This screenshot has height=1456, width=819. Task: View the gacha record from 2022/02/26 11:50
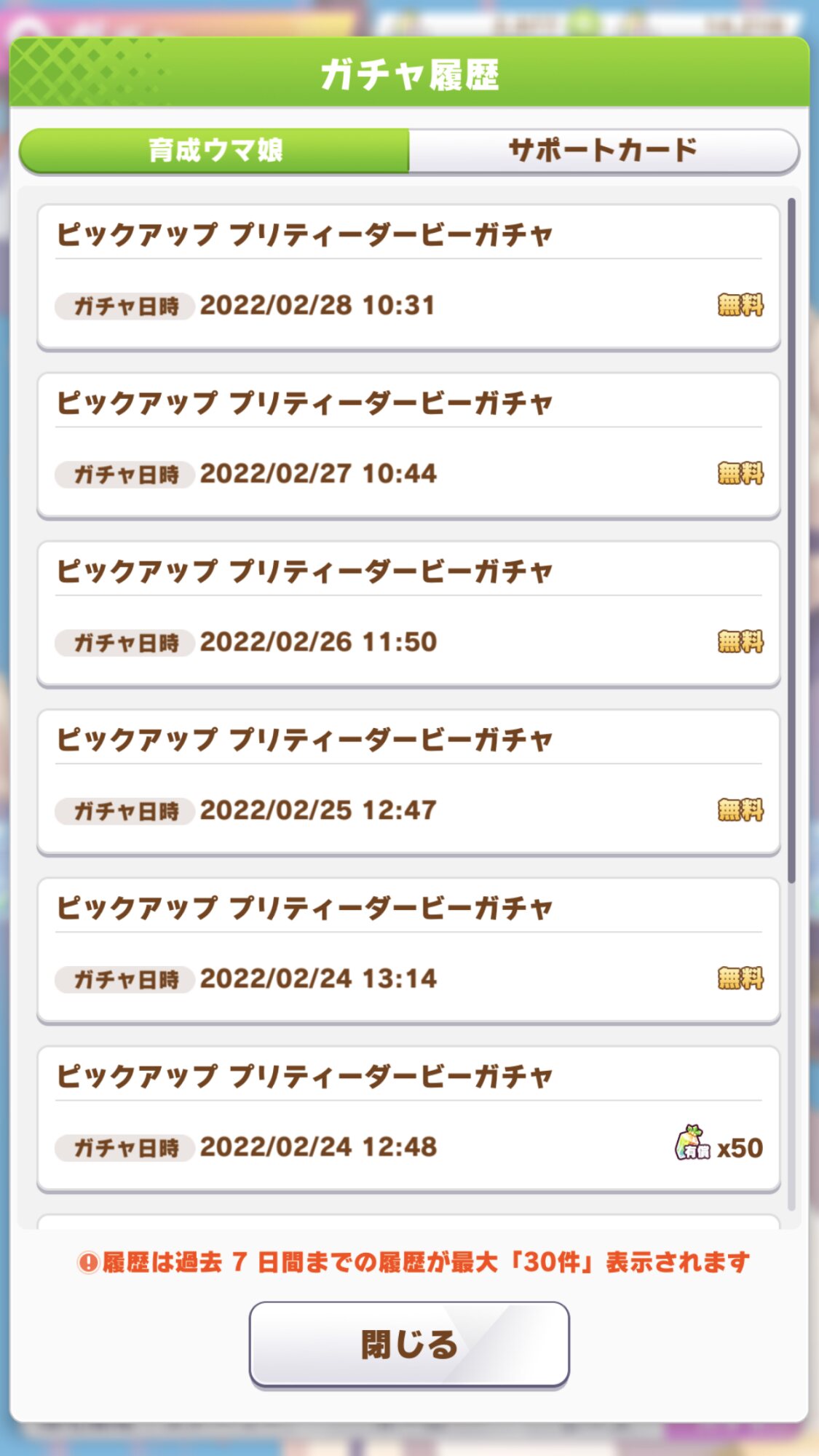(408, 614)
